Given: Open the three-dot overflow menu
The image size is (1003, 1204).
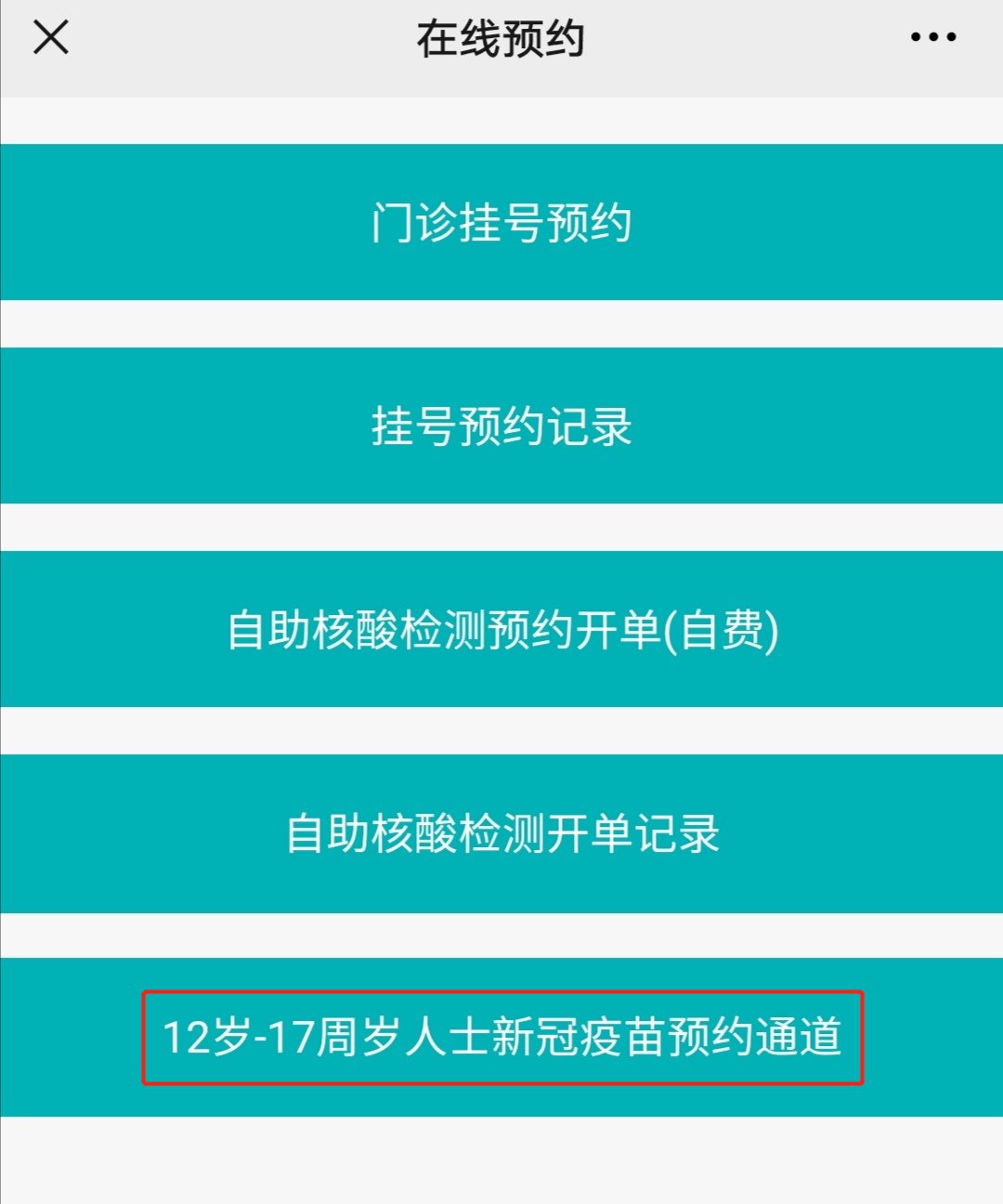Looking at the screenshot, I should (x=932, y=37).
